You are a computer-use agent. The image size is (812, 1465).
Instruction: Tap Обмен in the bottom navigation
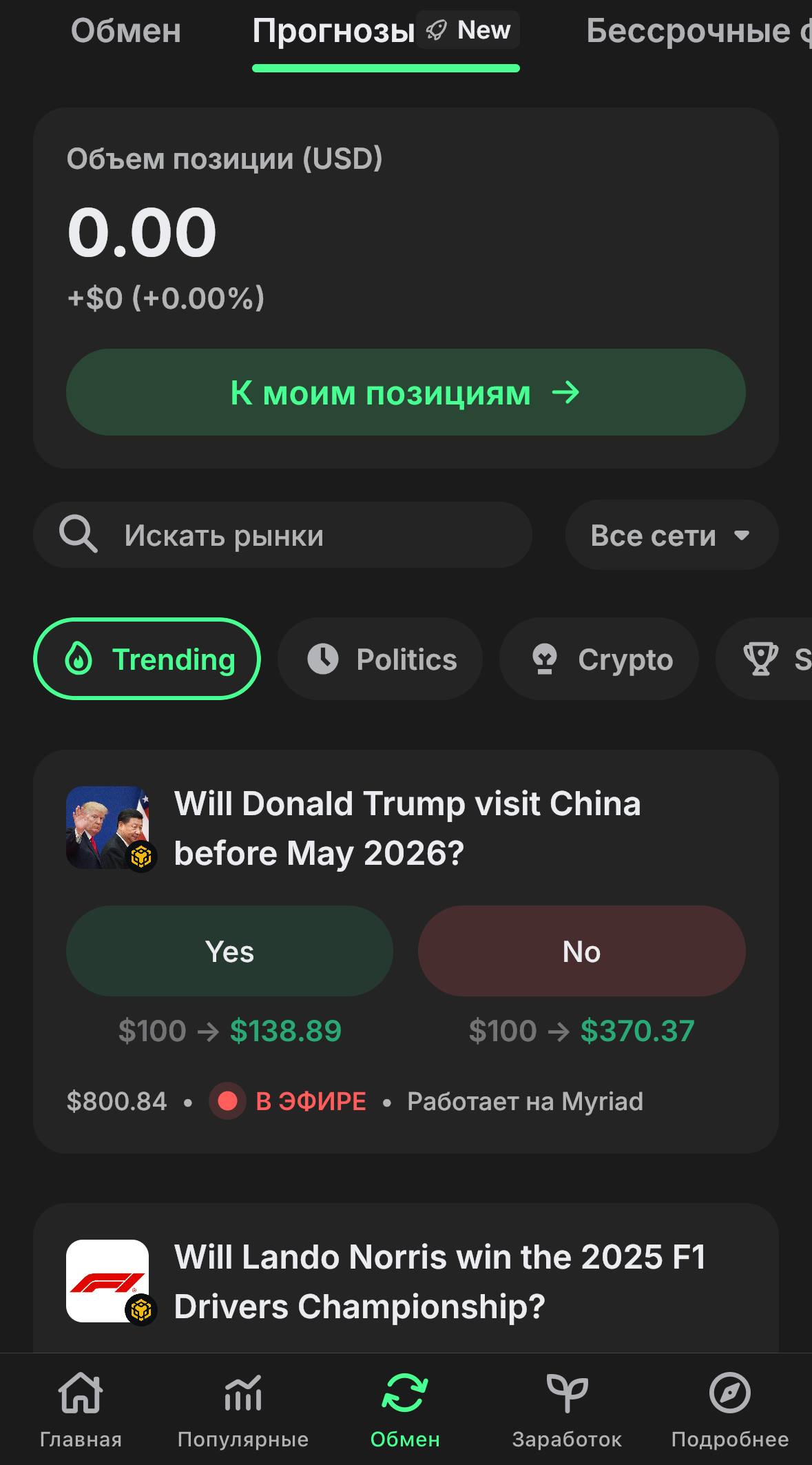[x=405, y=1409]
